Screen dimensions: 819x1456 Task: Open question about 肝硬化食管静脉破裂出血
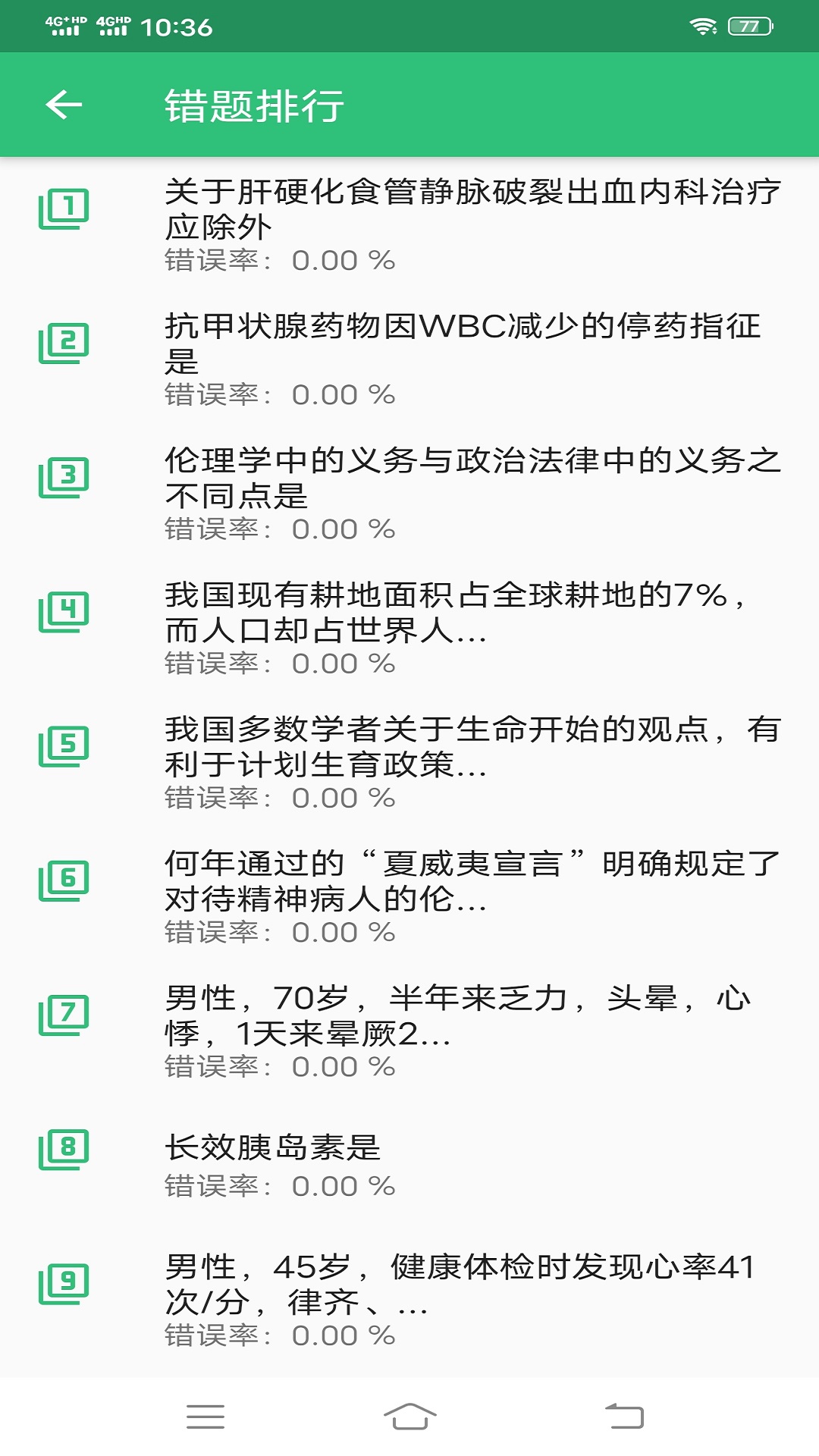pyautogui.click(x=472, y=209)
